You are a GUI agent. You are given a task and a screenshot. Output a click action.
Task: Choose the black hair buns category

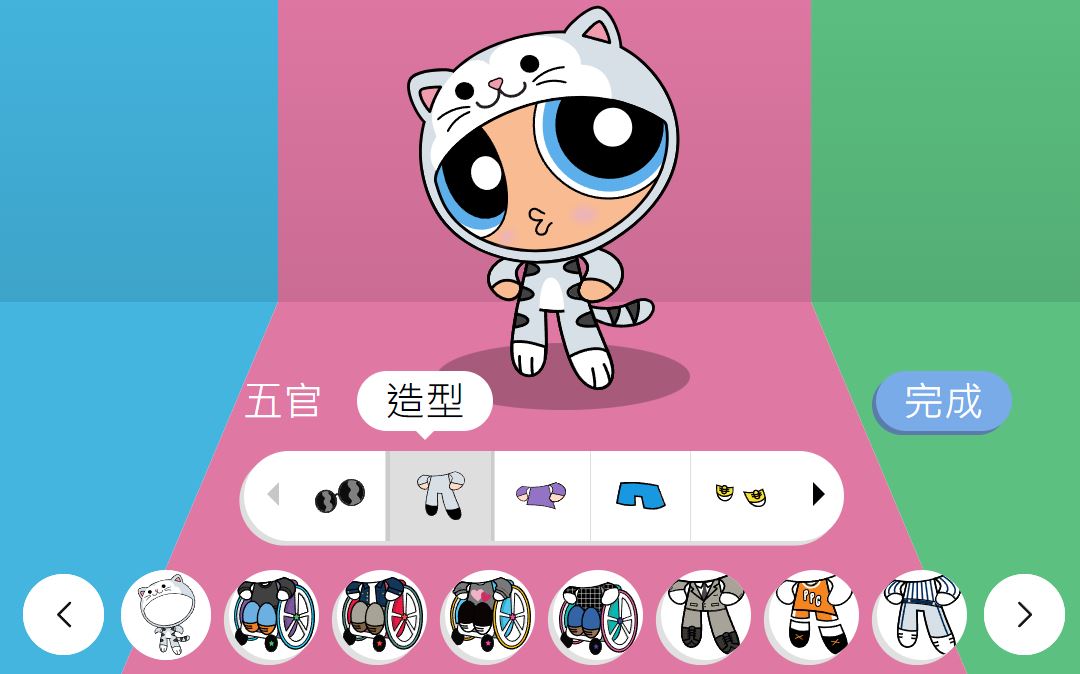pyautogui.click(x=340, y=495)
